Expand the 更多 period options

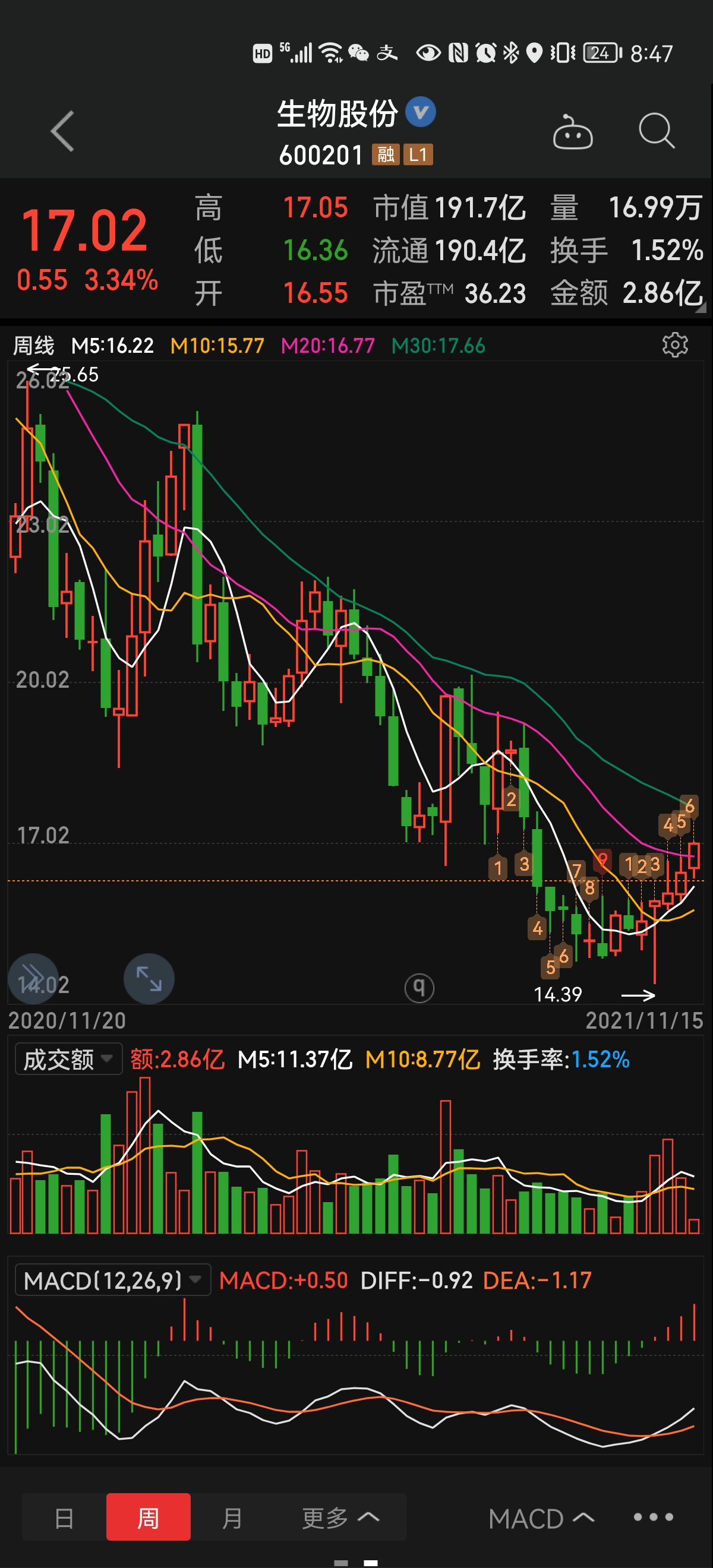point(340,1518)
